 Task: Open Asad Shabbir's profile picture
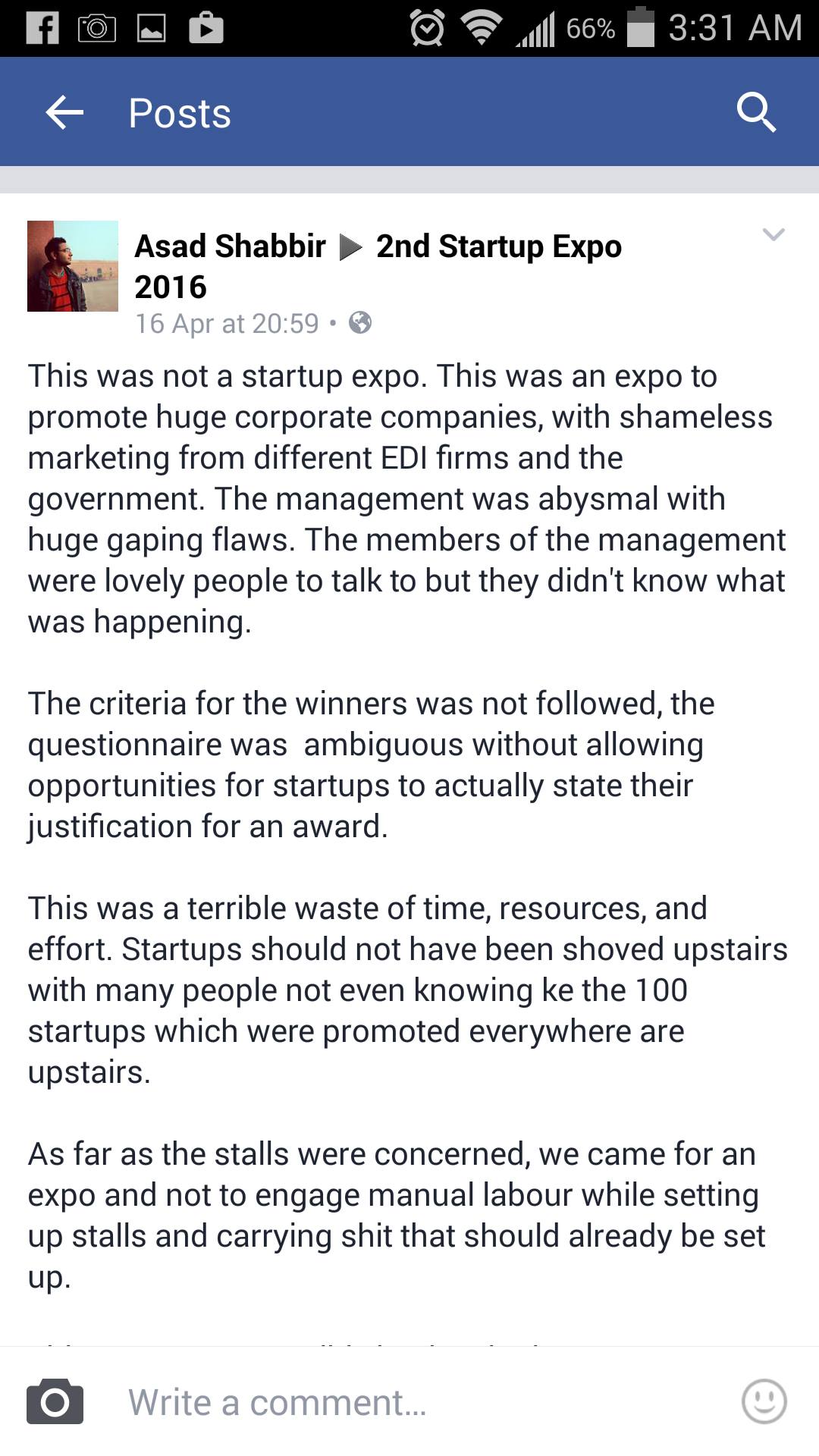[x=73, y=266]
